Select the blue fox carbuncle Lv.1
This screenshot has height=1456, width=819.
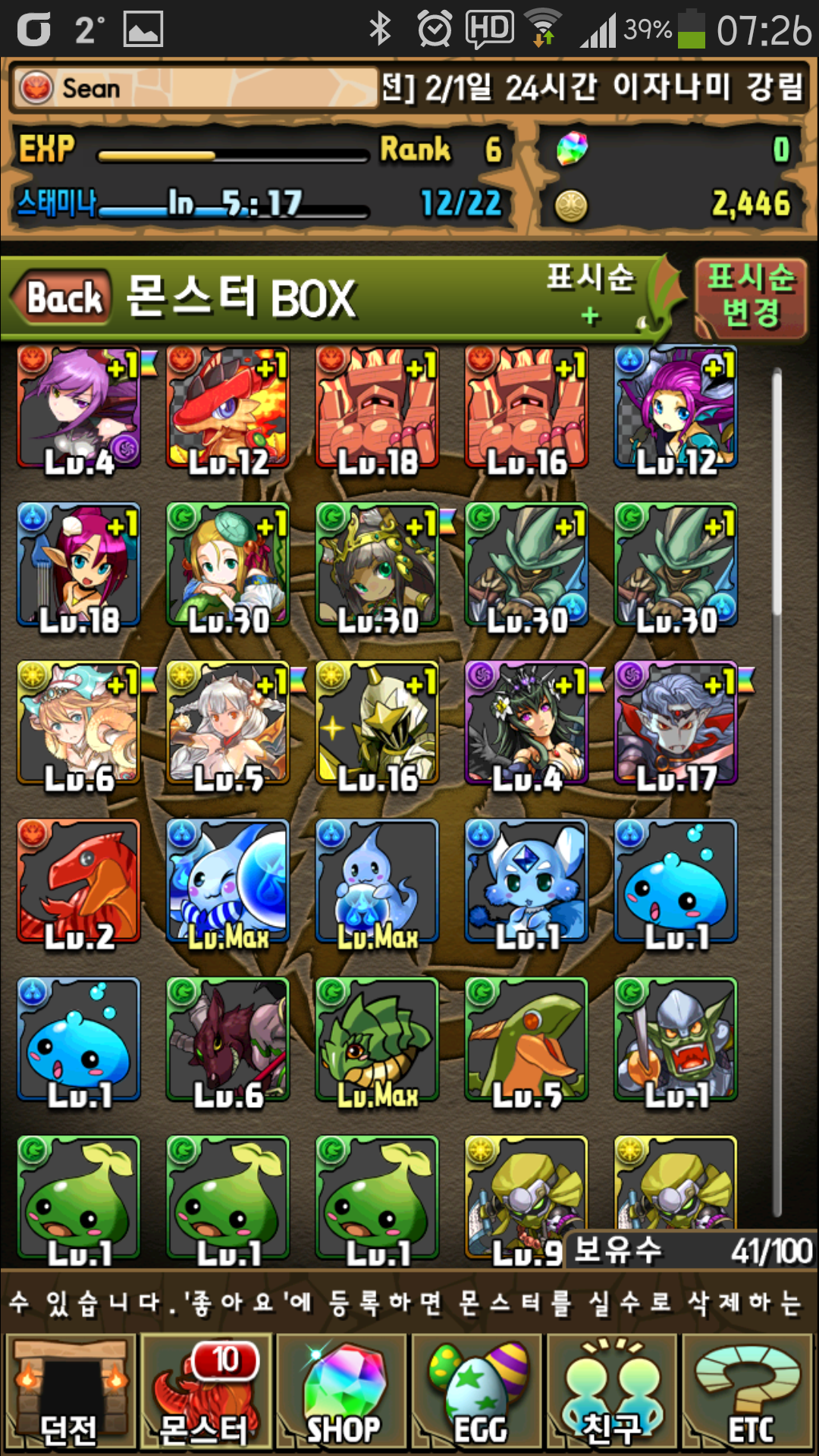tap(526, 881)
